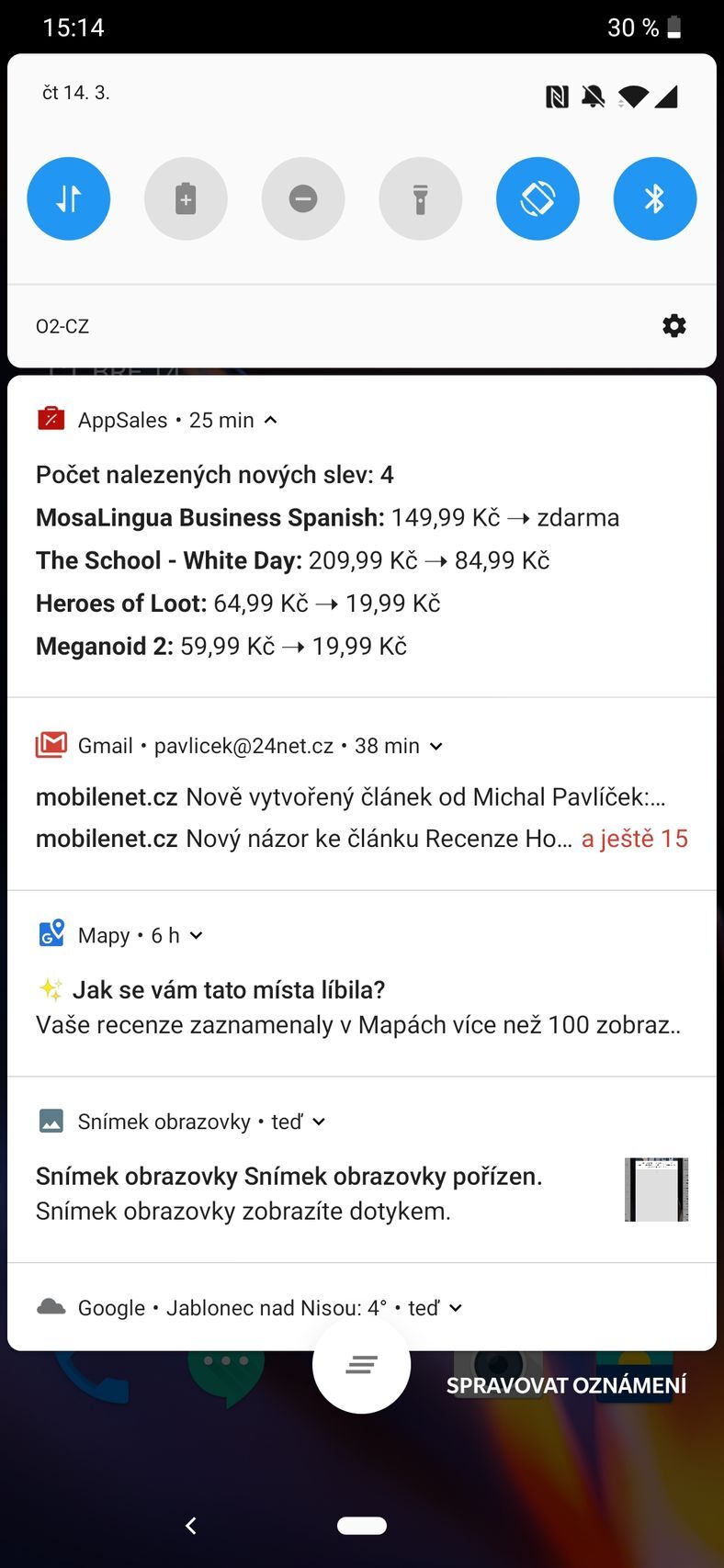Go back with the navigation arrow
This screenshot has height=1568, width=724.
[x=191, y=1526]
